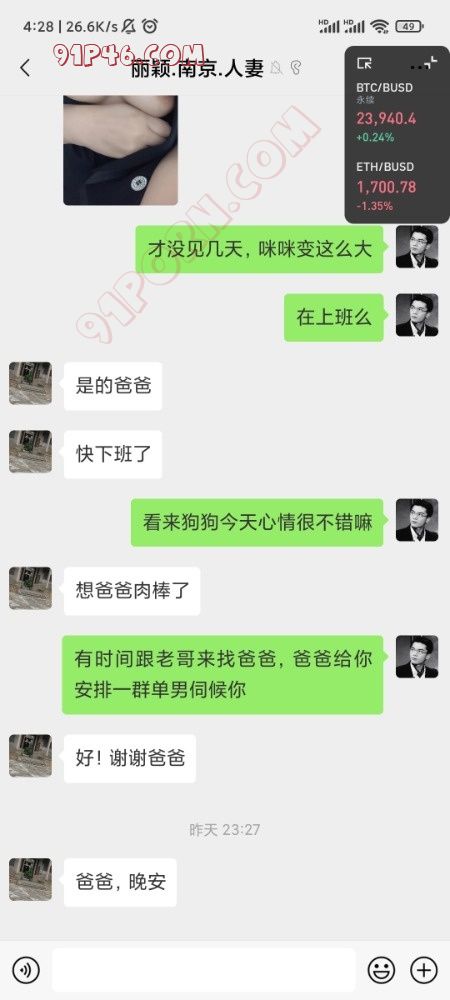Open the contact's avatar beside 晚安 message

coord(30,879)
